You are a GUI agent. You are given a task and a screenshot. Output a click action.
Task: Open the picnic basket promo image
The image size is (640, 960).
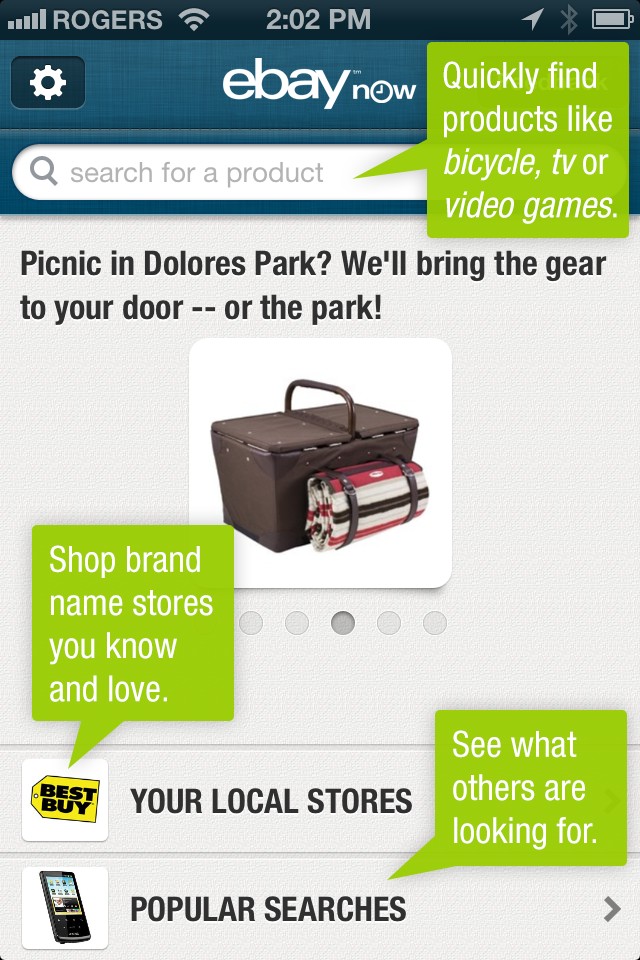pyautogui.click(x=320, y=462)
